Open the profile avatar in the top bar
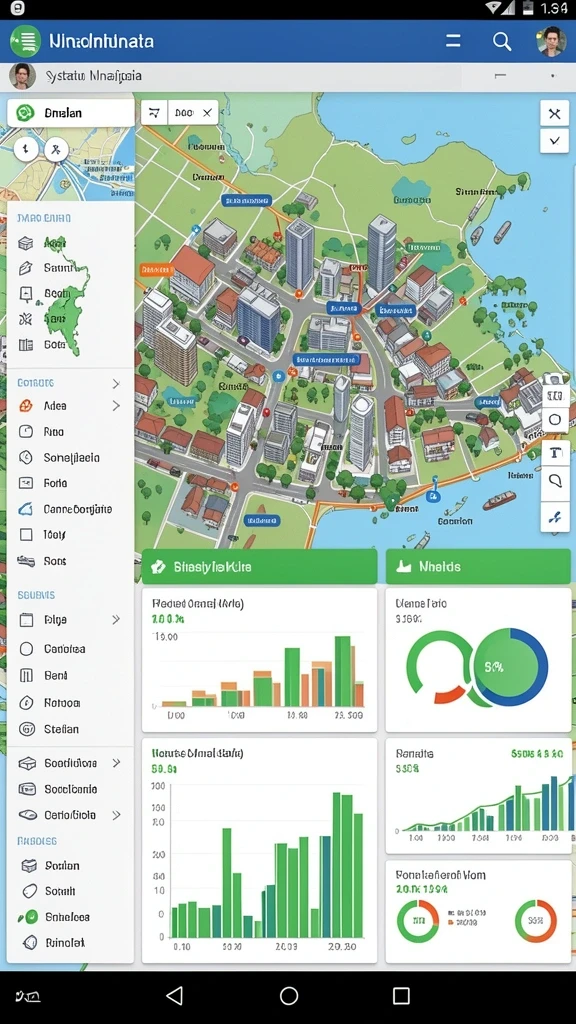576x1024 pixels. tap(551, 42)
